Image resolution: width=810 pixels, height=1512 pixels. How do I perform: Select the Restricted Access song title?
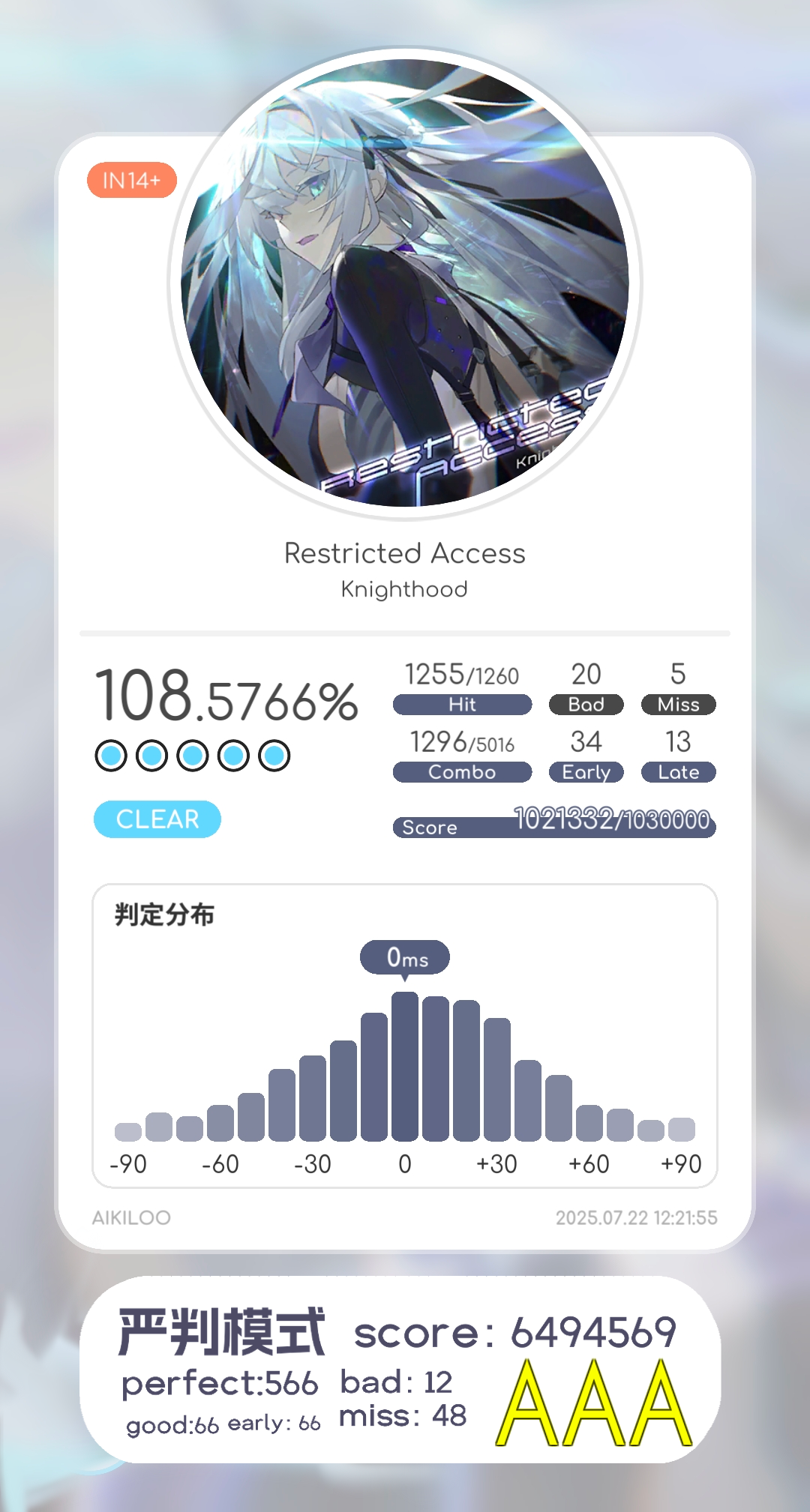(405, 553)
